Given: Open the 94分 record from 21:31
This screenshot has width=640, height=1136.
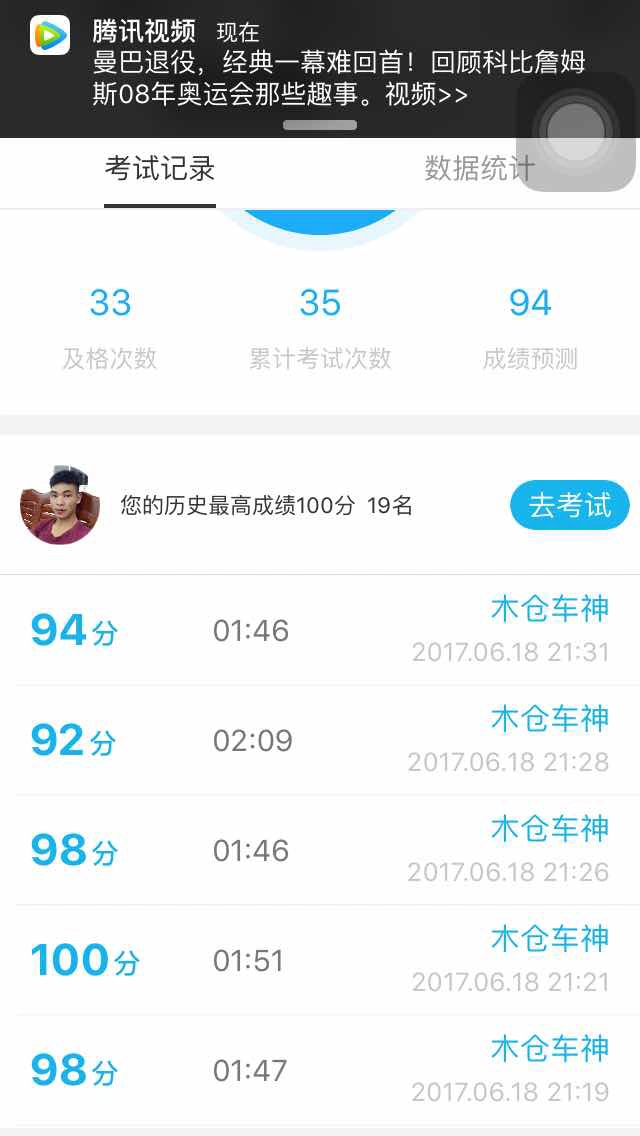Looking at the screenshot, I should tap(320, 631).
